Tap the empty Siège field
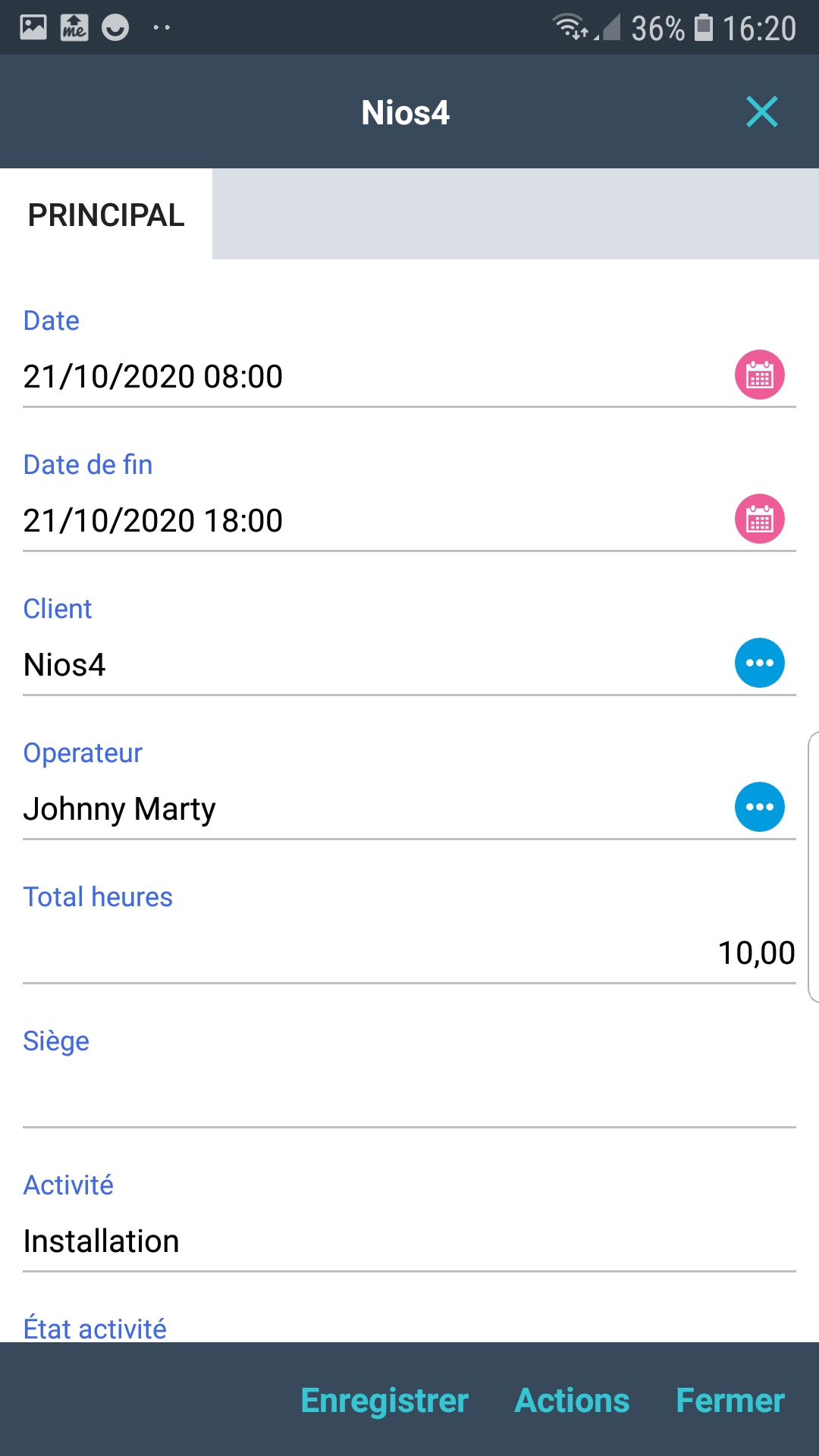819x1456 pixels. tap(409, 1097)
